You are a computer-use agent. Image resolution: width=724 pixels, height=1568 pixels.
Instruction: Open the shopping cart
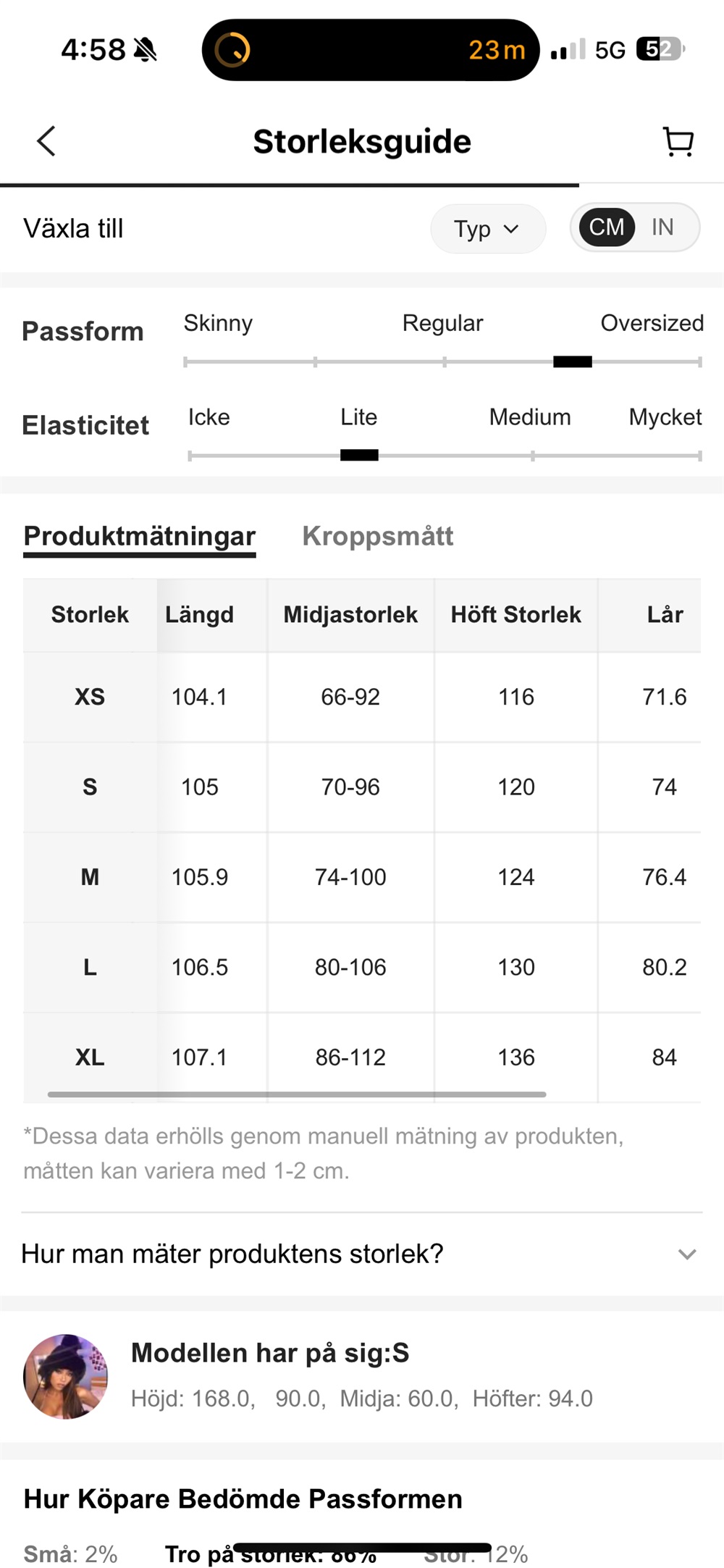(x=678, y=142)
